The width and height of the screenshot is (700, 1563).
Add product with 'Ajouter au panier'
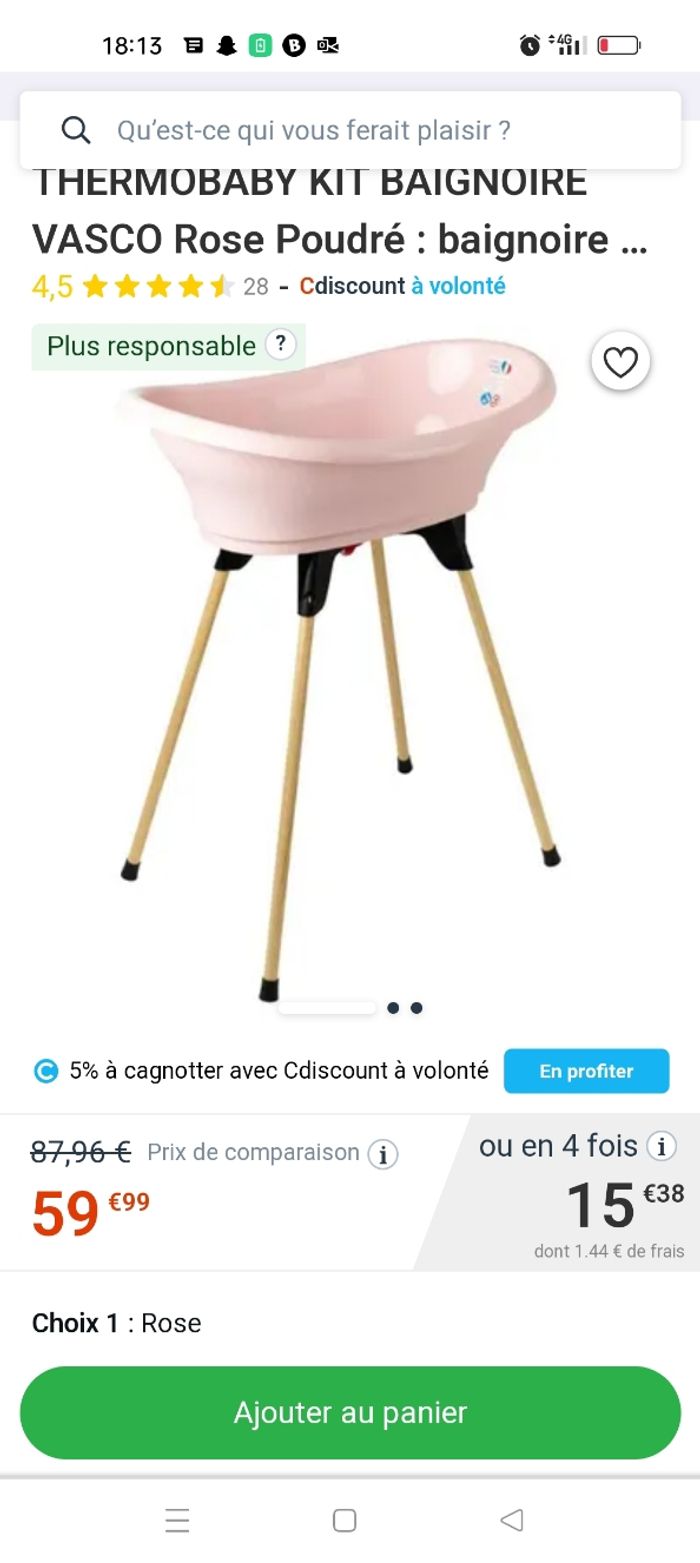tap(350, 1412)
